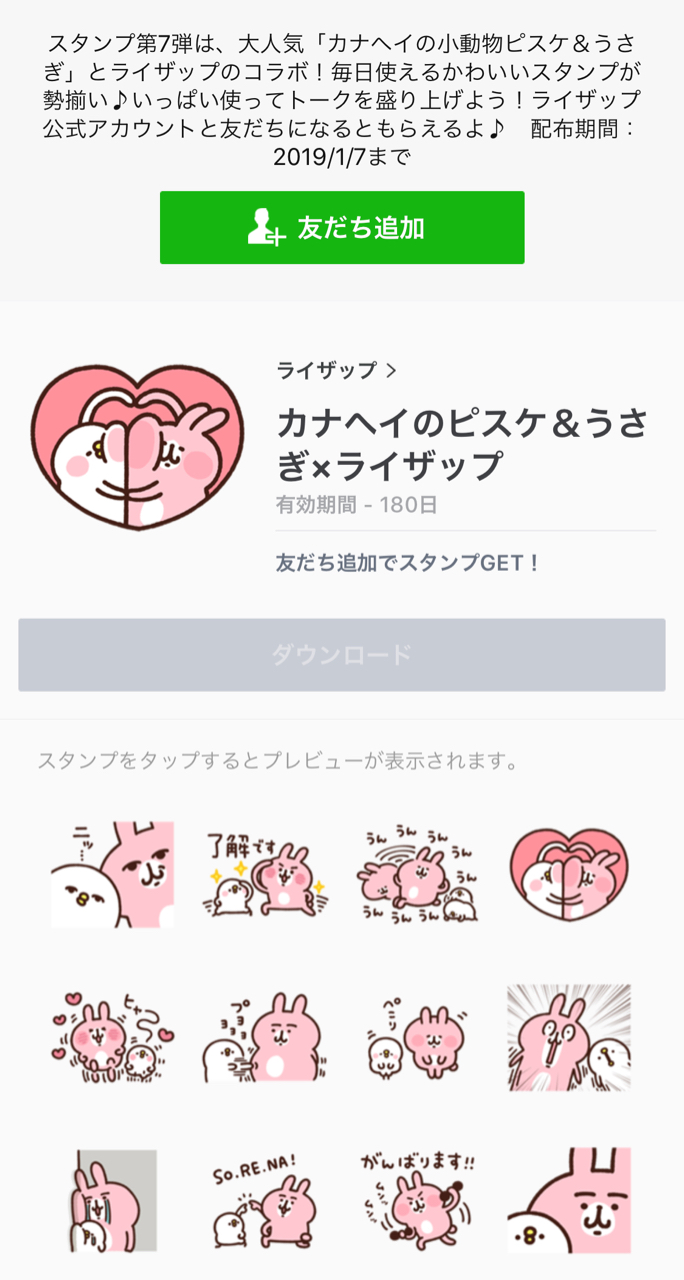The image size is (684, 1280).
Task: Preview the crying rabbit behind wall sticker
Action: (x=113, y=1201)
